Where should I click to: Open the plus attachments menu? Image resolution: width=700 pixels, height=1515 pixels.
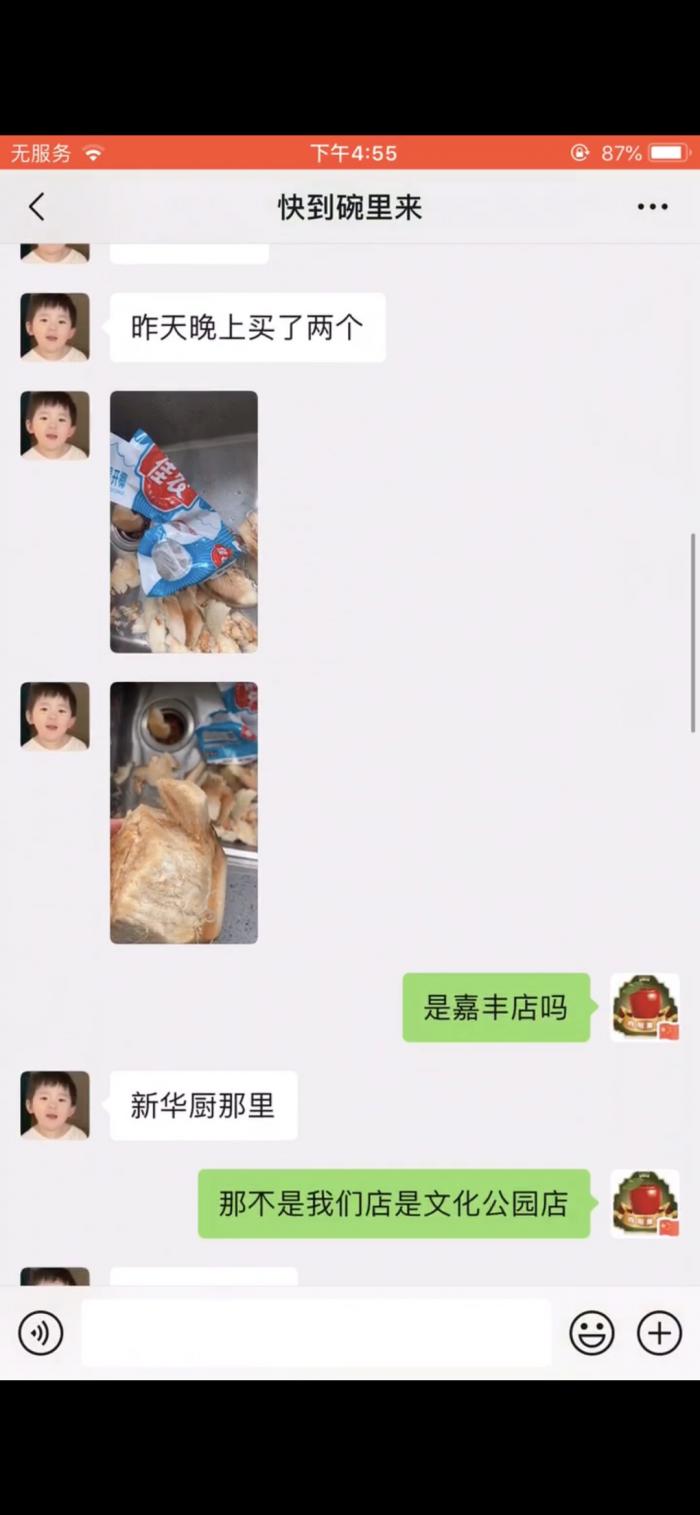point(659,1333)
